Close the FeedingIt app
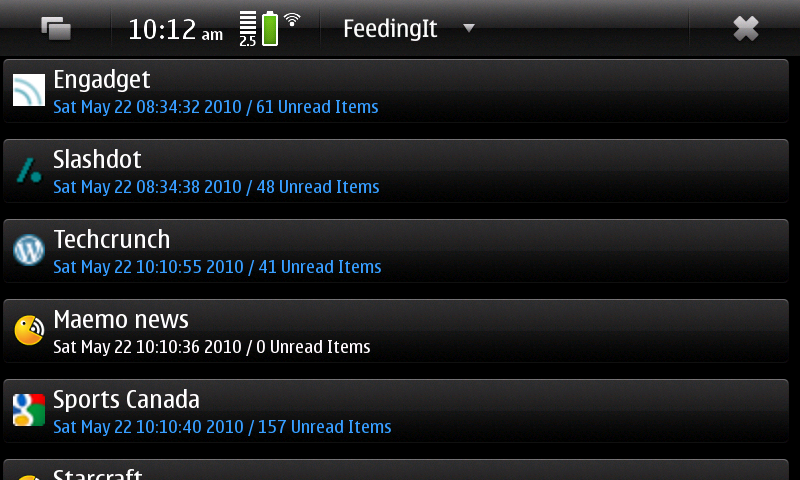The width and height of the screenshot is (800, 480). [x=745, y=28]
